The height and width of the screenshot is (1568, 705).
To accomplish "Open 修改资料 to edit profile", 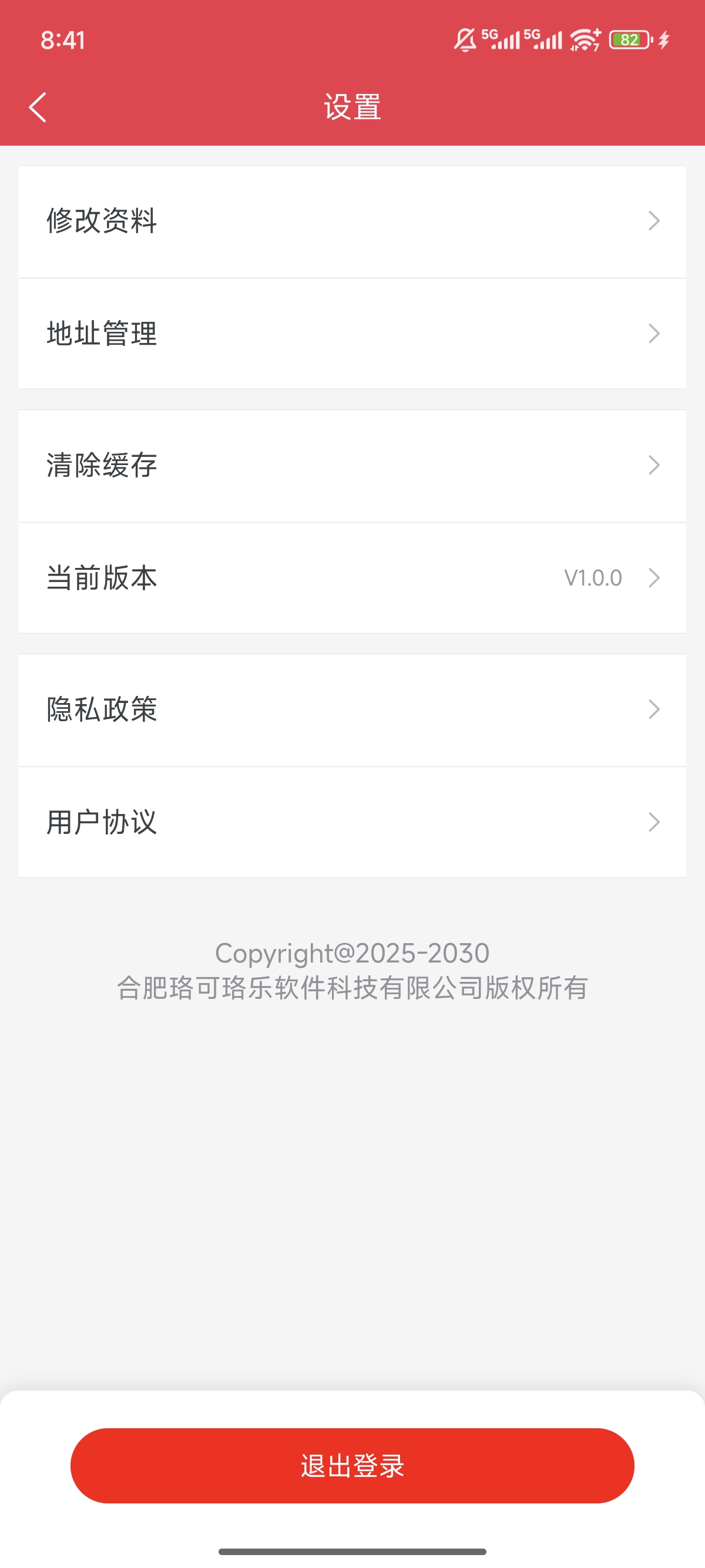I will [x=352, y=221].
